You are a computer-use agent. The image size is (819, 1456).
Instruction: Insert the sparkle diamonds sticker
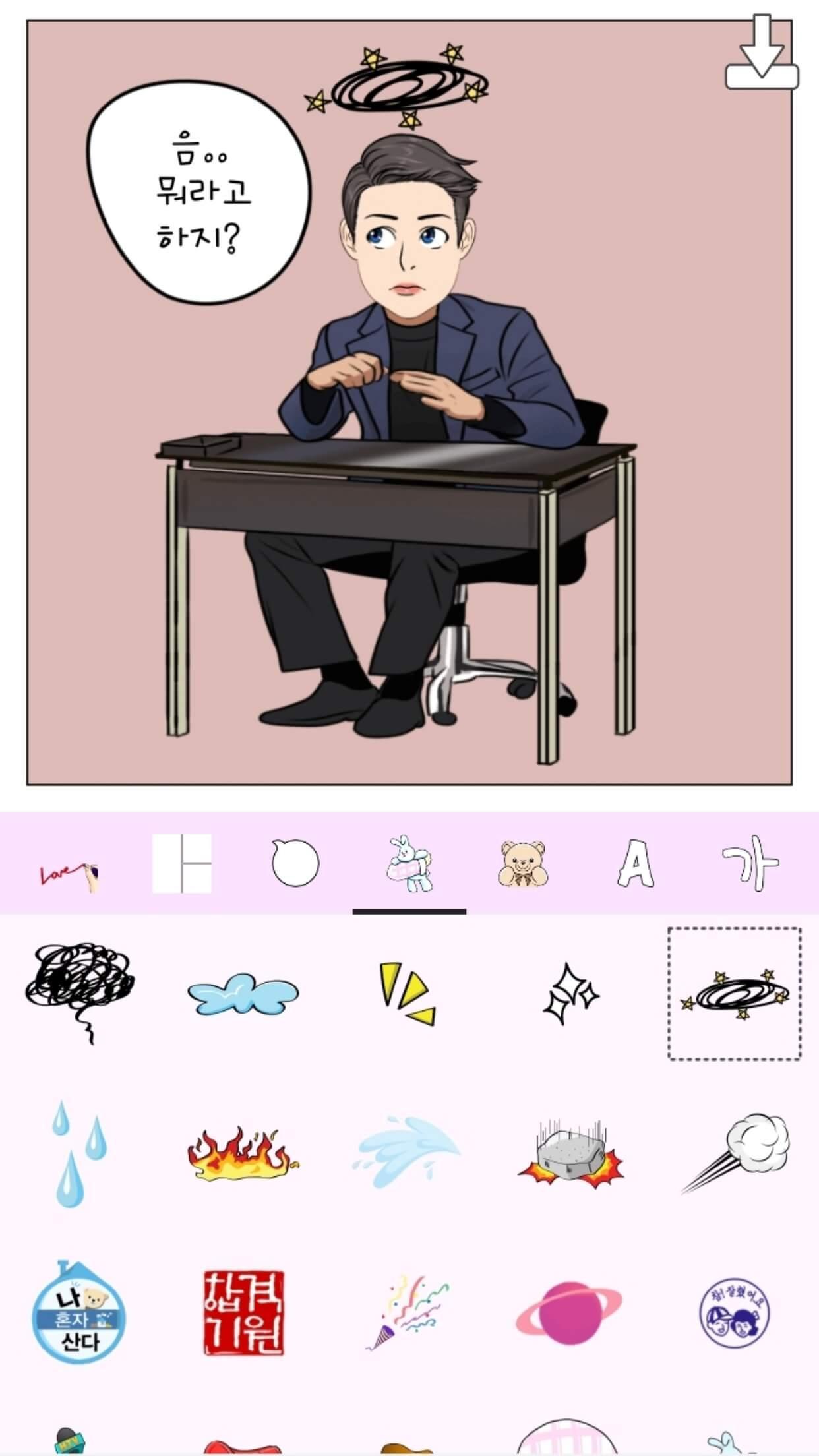point(571,994)
